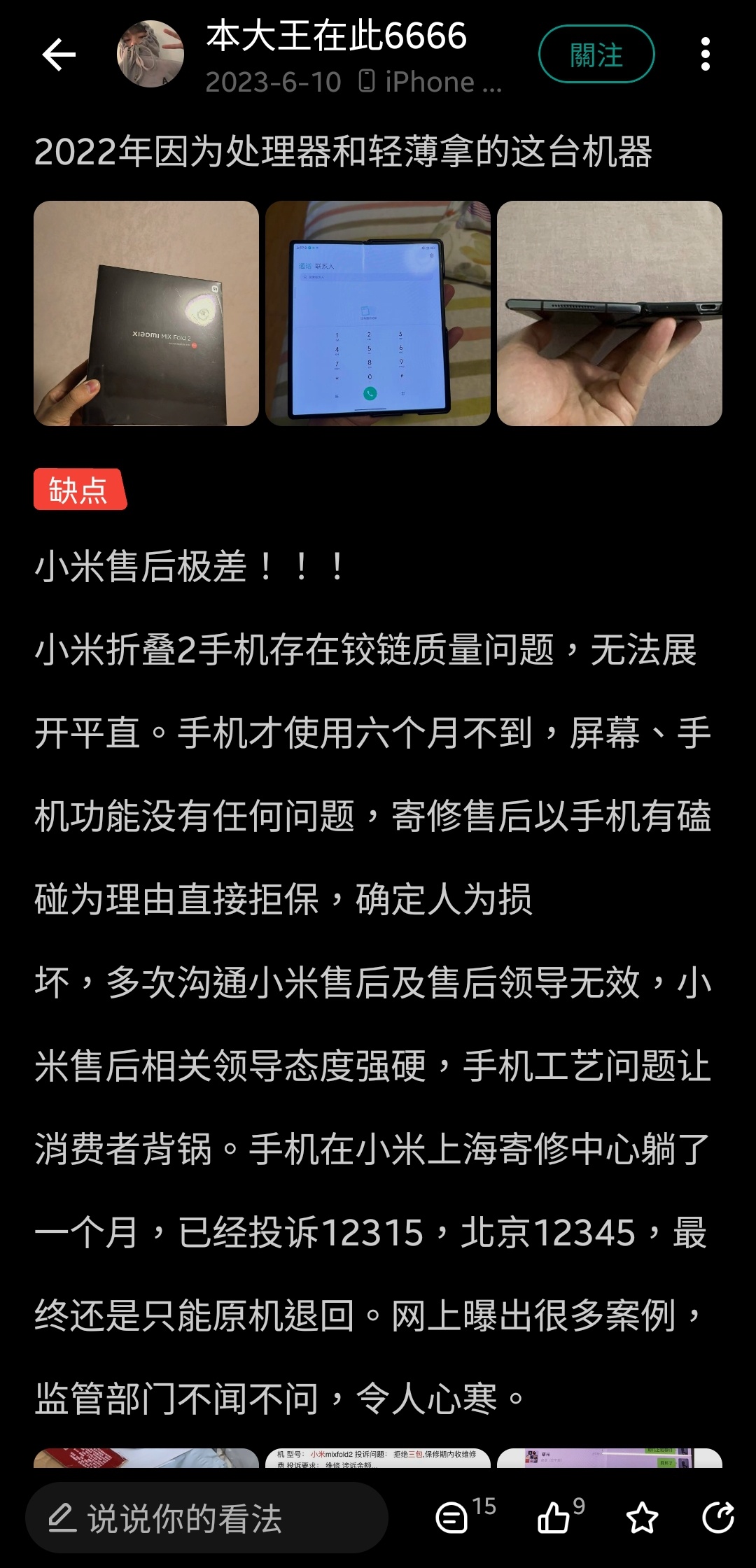756x1568 pixels.
Task: Open the three-dot overflow menu
Action: click(705, 55)
